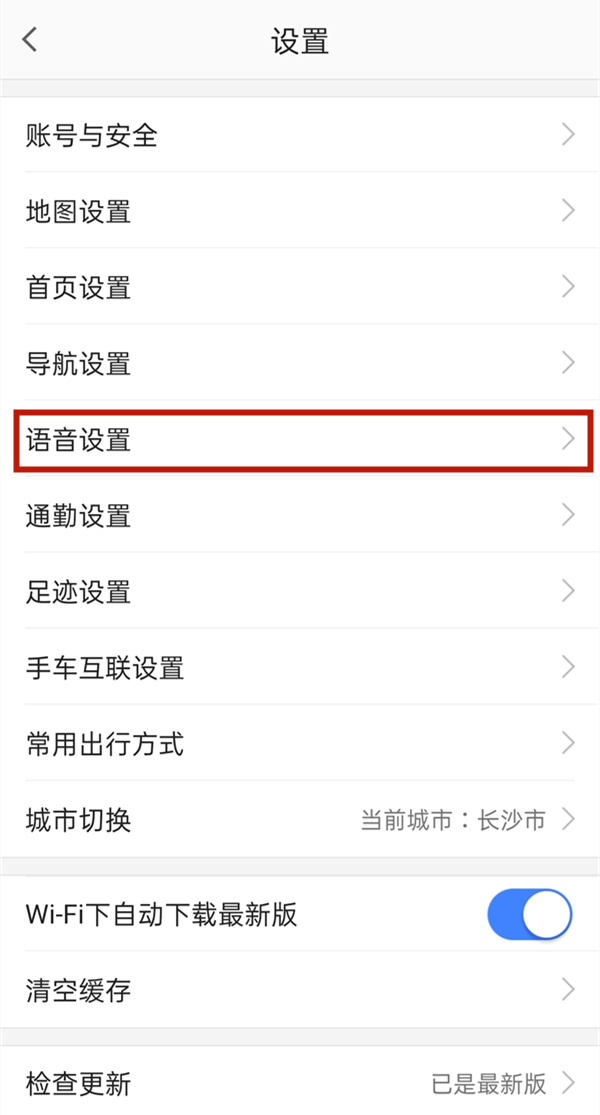600x1115 pixels.
Task: Open 常用出行方式
Action: tap(300, 744)
